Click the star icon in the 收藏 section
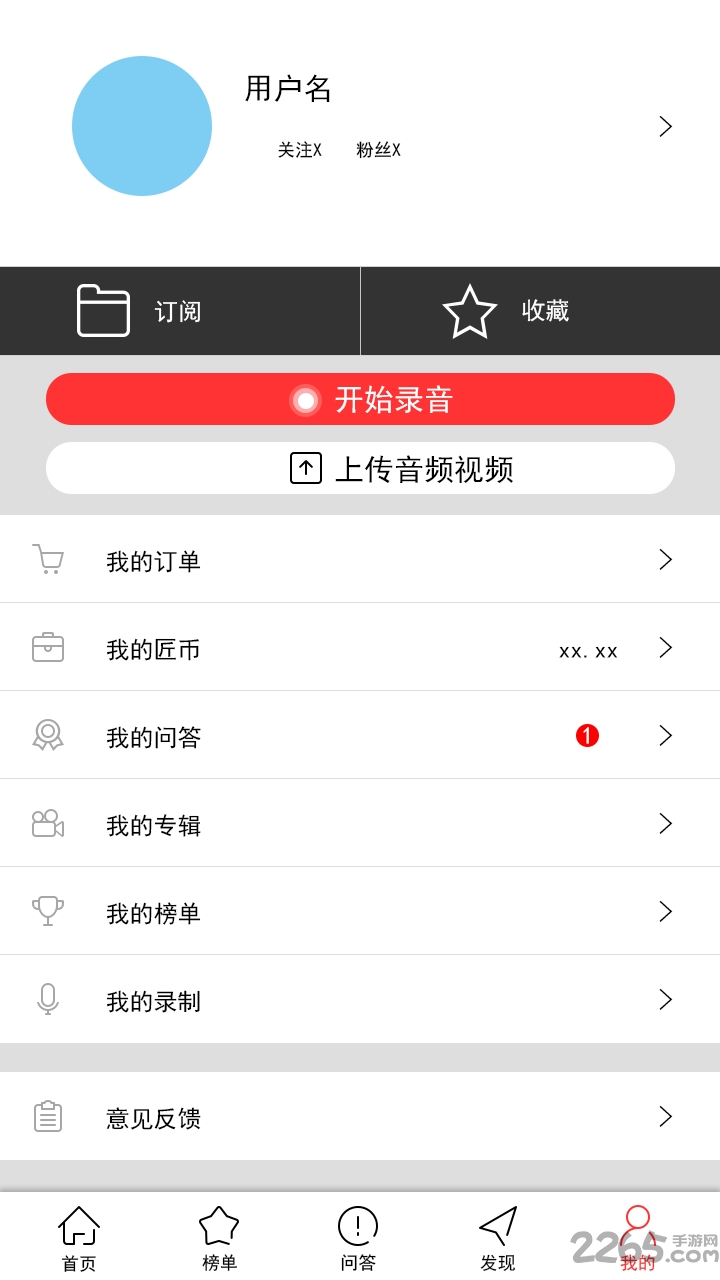Screen dimensions: 720x1280 (x=470, y=310)
